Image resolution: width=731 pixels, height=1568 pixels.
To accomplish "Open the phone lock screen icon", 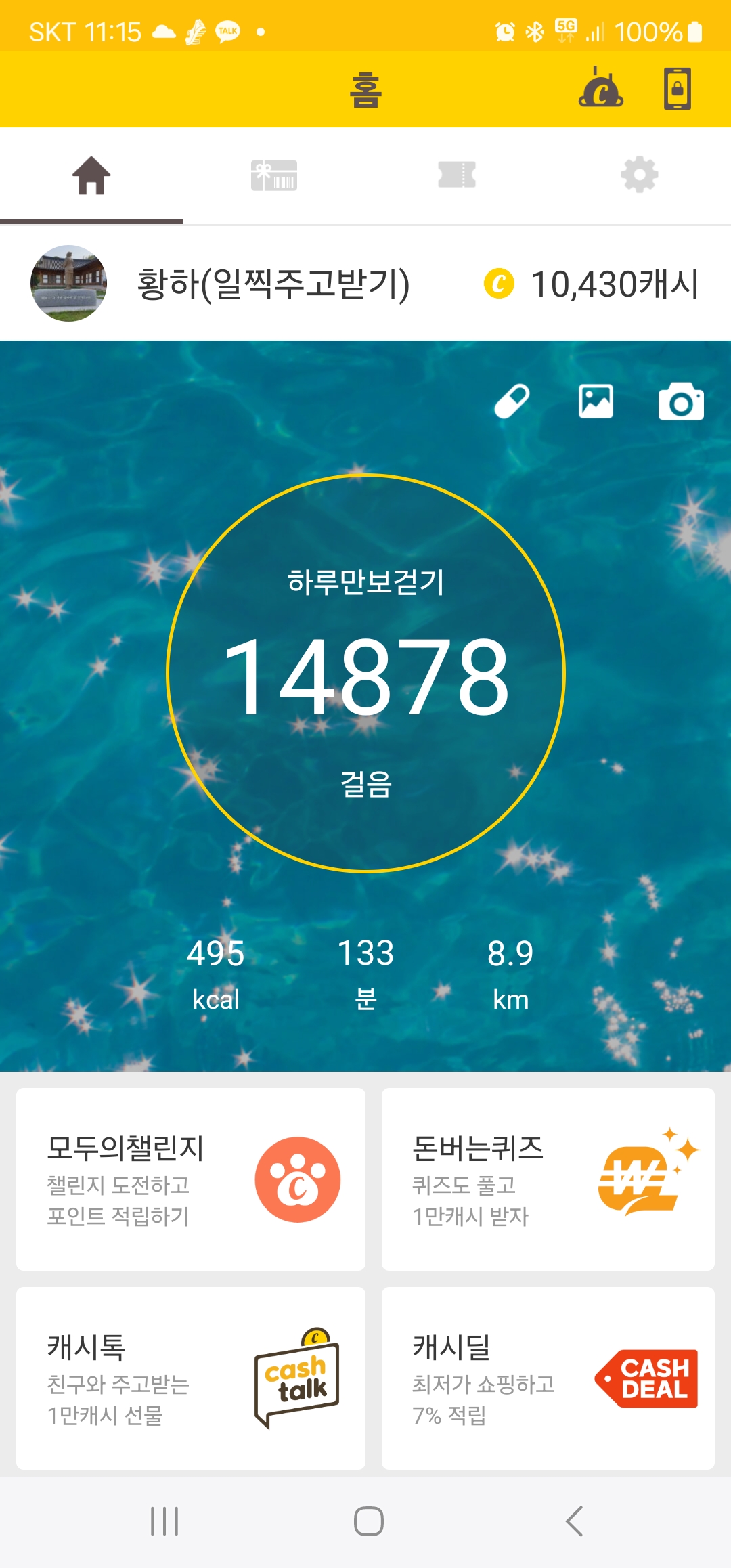I will pos(677,89).
